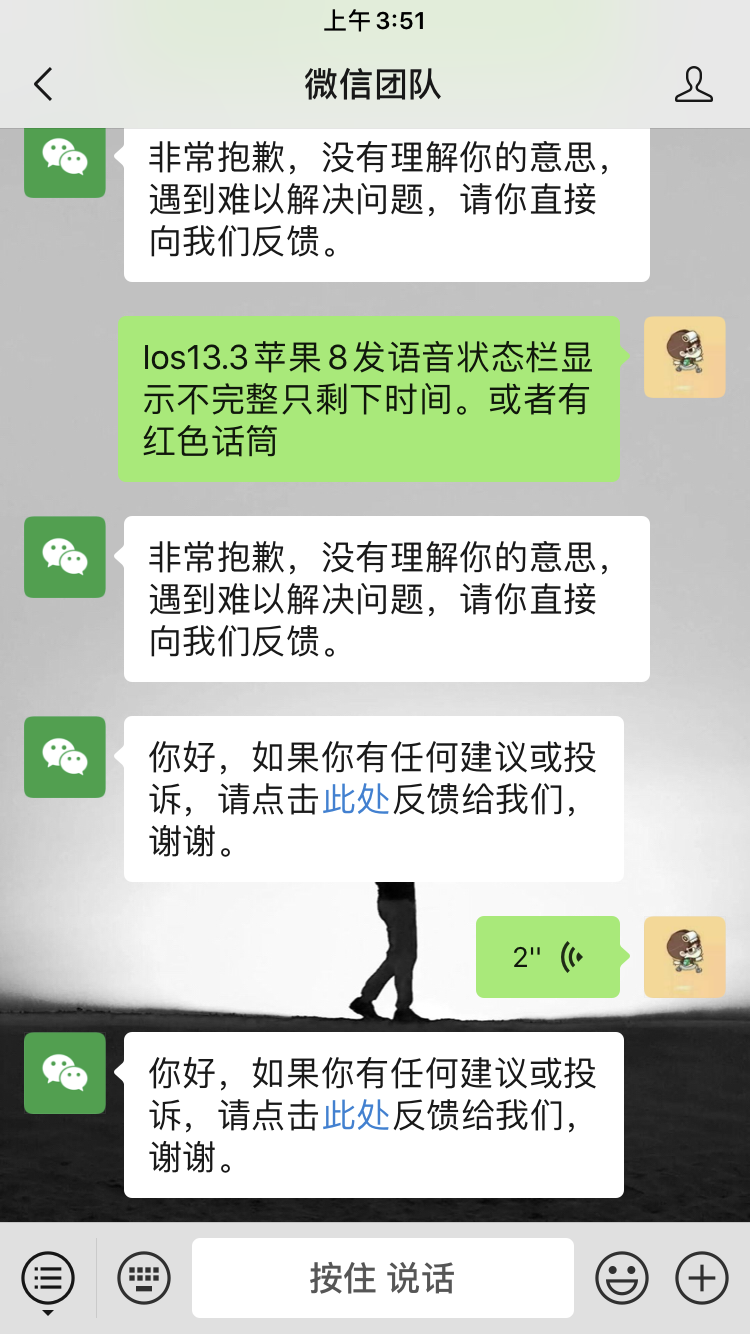Open the chat profile info icon
The width and height of the screenshot is (750, 1334).
693,85
